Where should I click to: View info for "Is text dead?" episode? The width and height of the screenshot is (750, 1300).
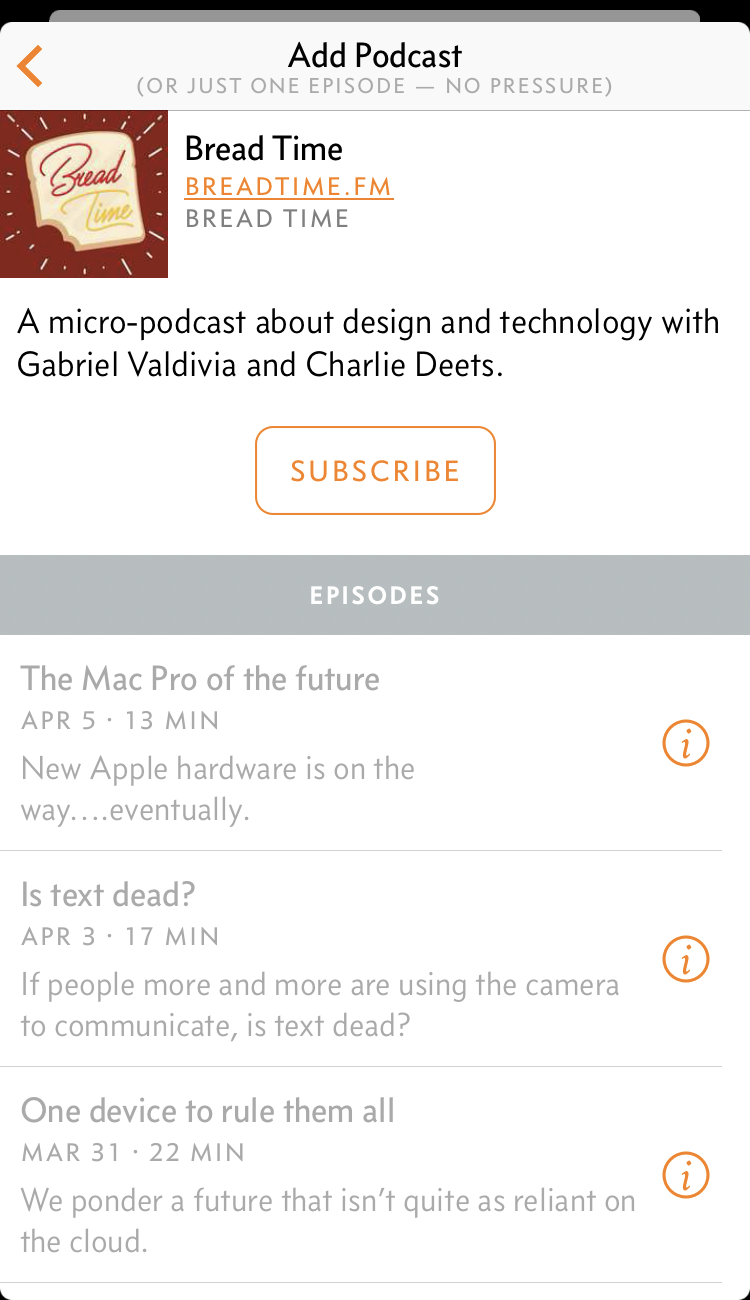pos(686,959)
